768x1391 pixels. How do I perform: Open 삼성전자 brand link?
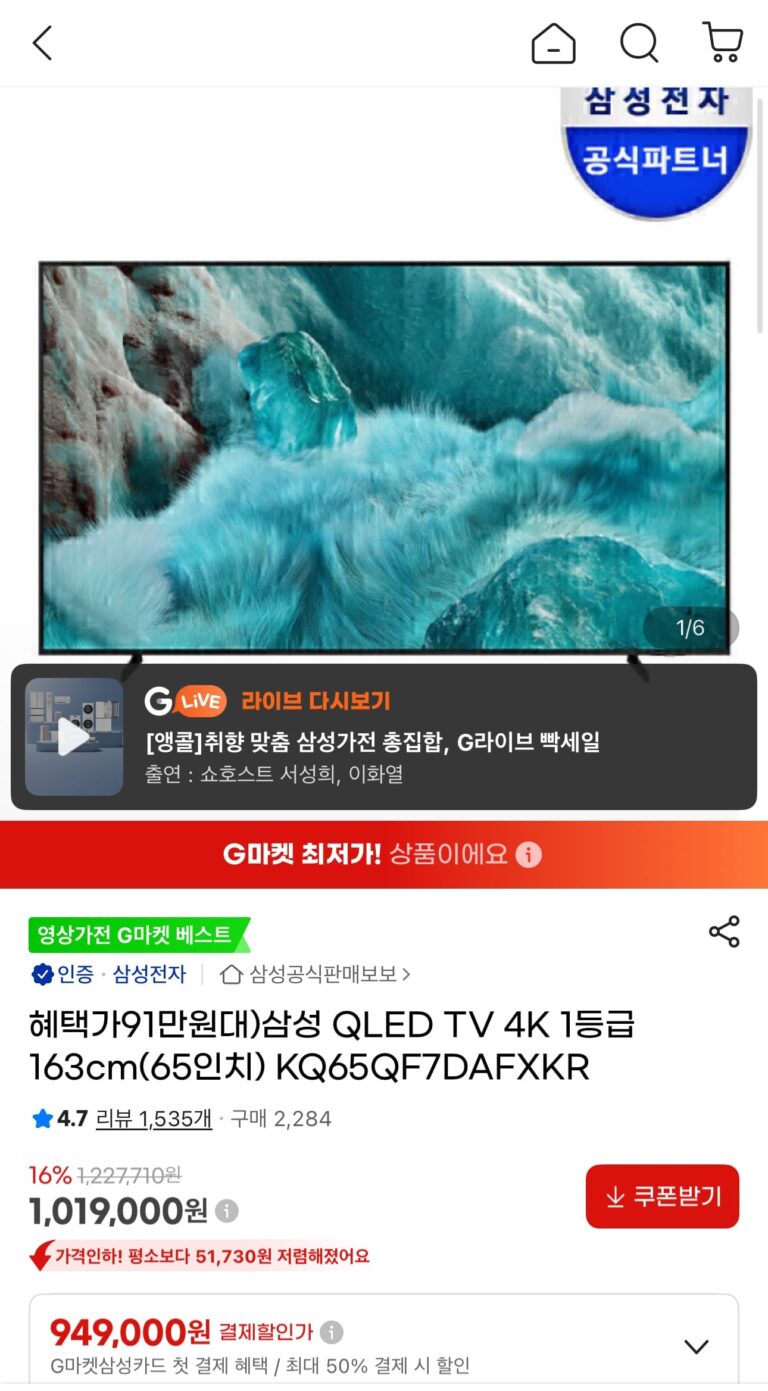[x=148, y=974]
